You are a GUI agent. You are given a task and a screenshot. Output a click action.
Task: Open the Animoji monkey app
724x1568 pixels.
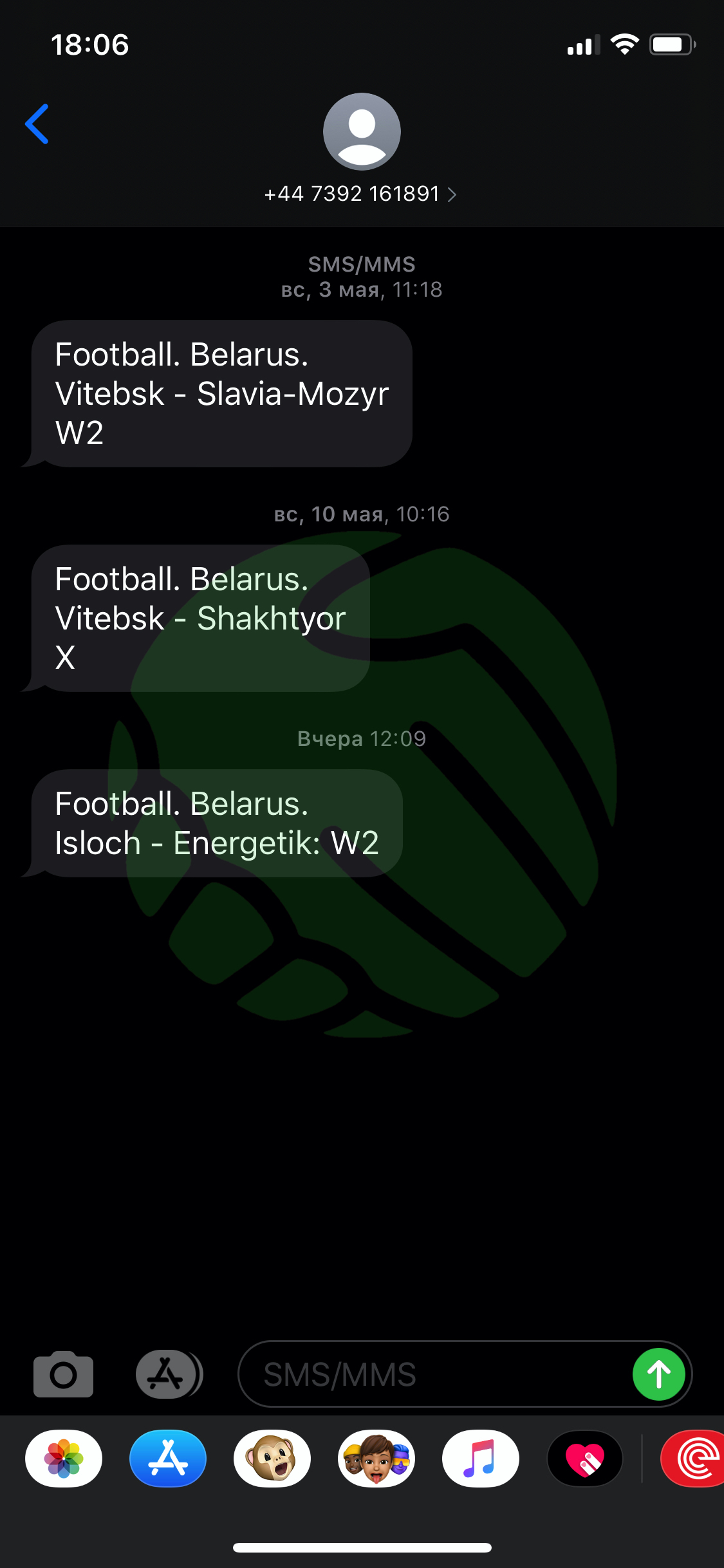point(272,1459)
